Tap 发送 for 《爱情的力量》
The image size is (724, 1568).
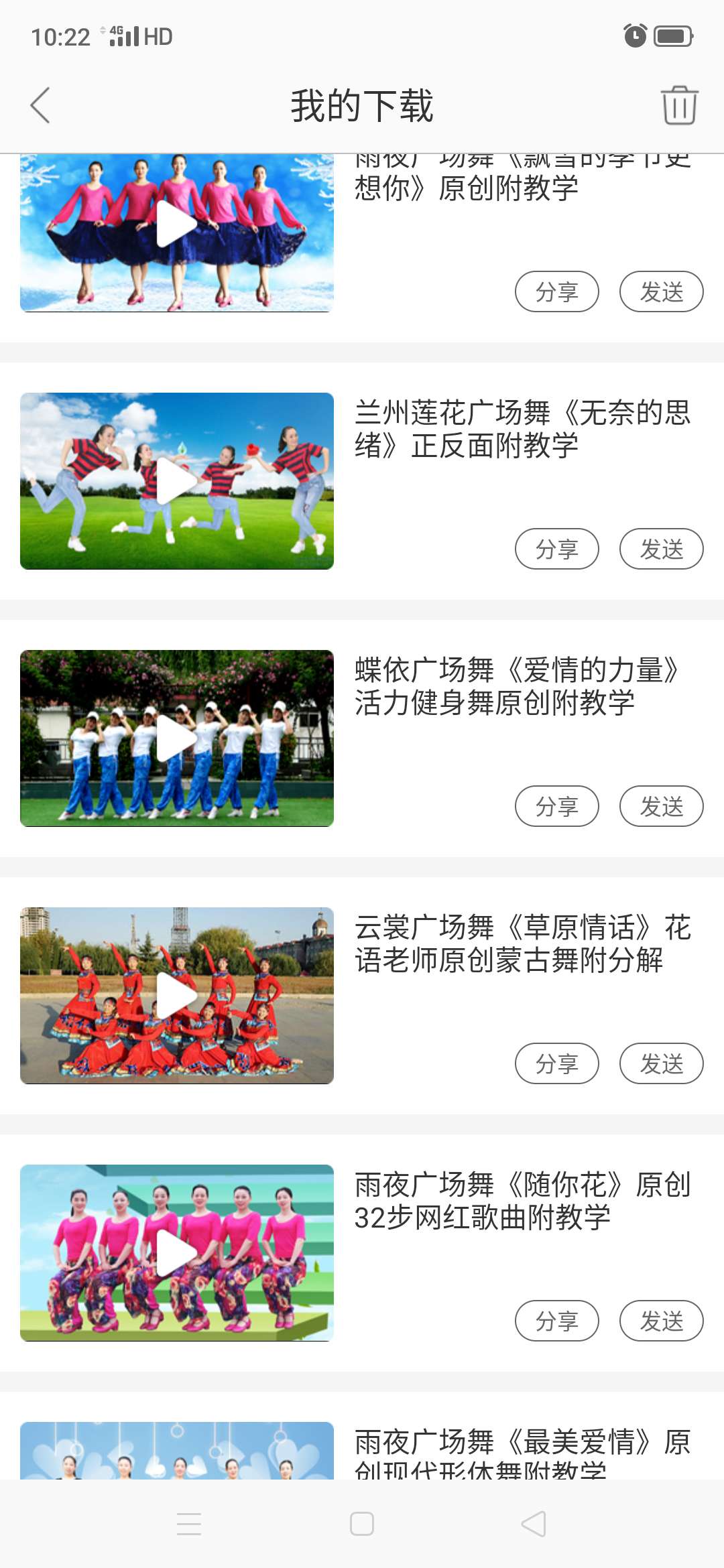point(661,806)
